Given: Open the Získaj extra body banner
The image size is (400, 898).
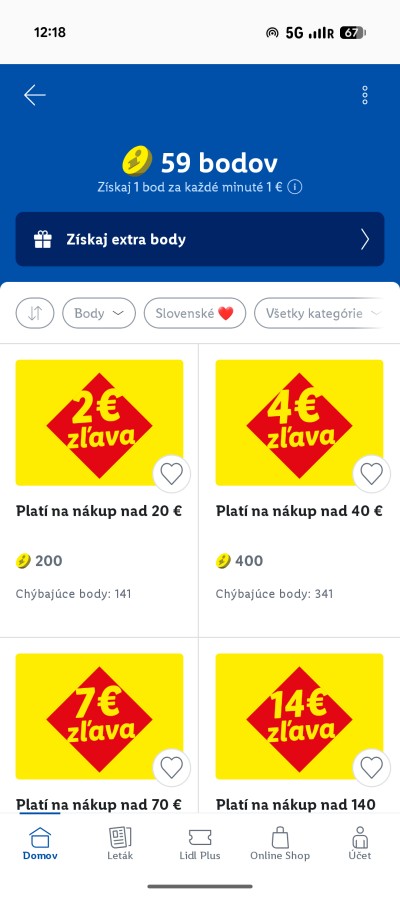Looking at the screenshot, I should tap(200, 239).
